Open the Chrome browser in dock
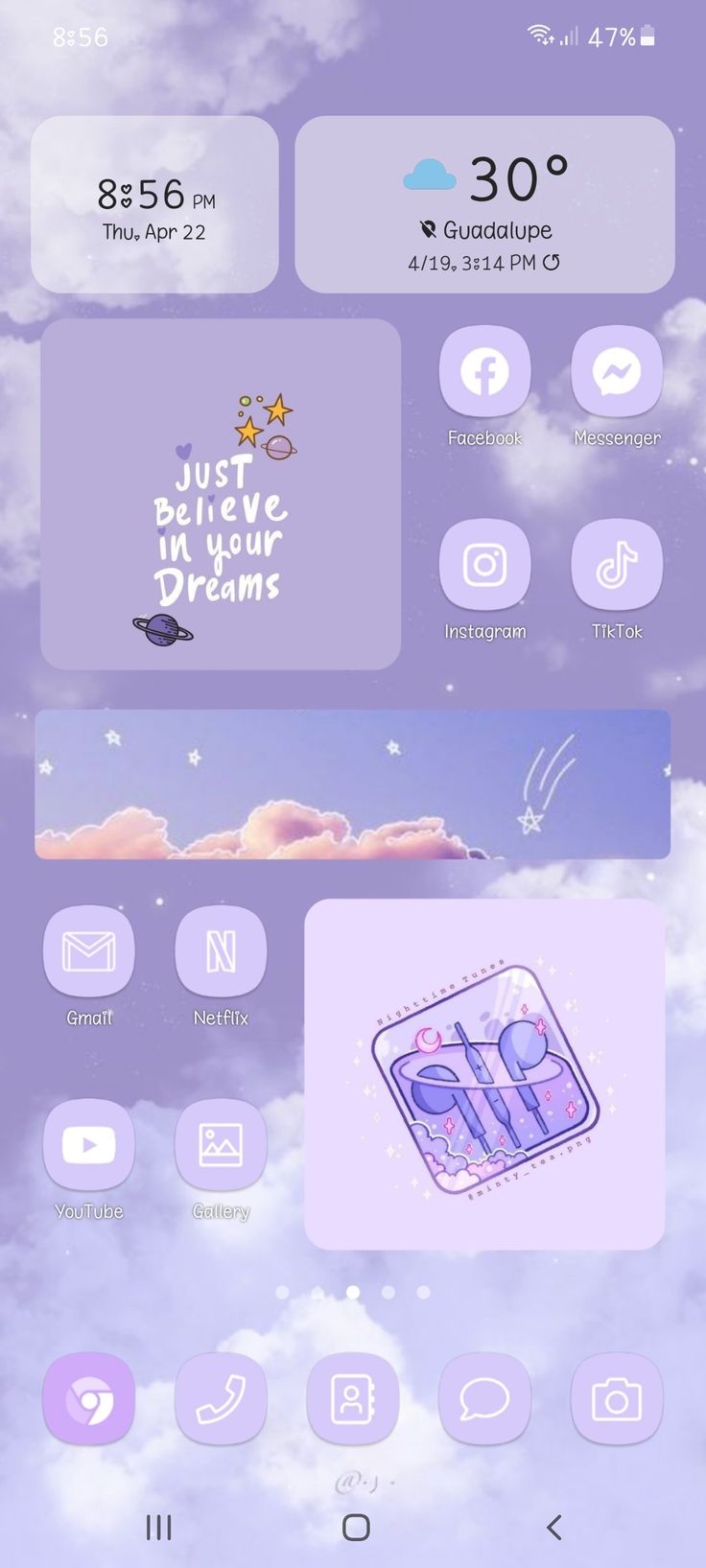Image resolution: width=706 pixels, height=1568 pixels. [89, 1400]
